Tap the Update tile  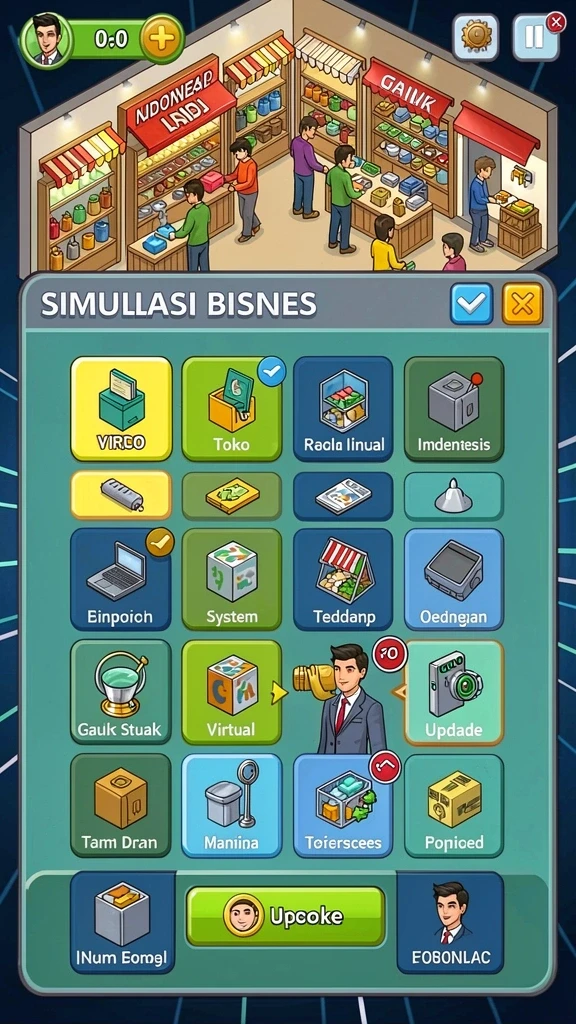455,692
